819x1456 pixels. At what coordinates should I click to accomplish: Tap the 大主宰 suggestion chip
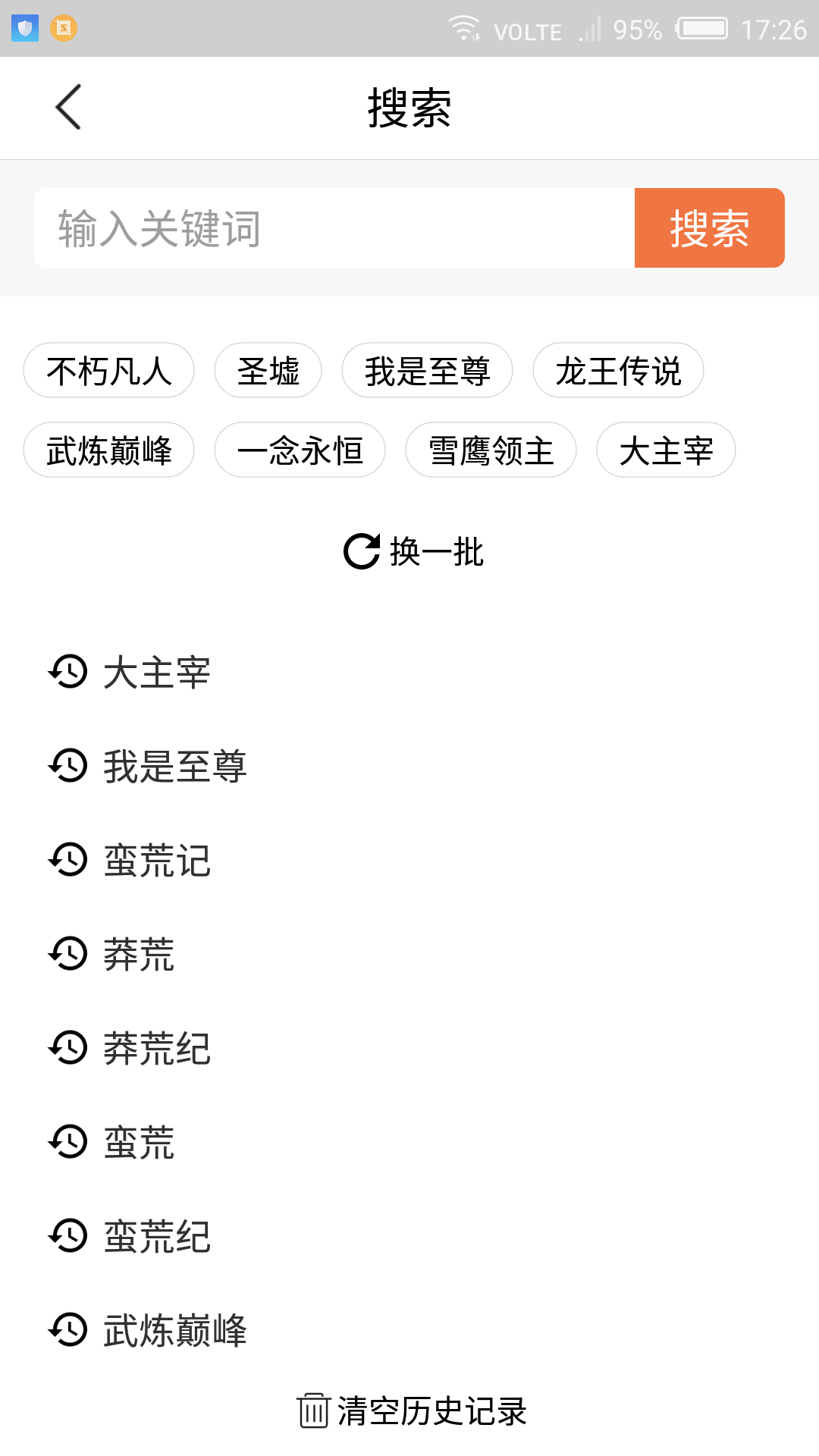click(666, 450)
